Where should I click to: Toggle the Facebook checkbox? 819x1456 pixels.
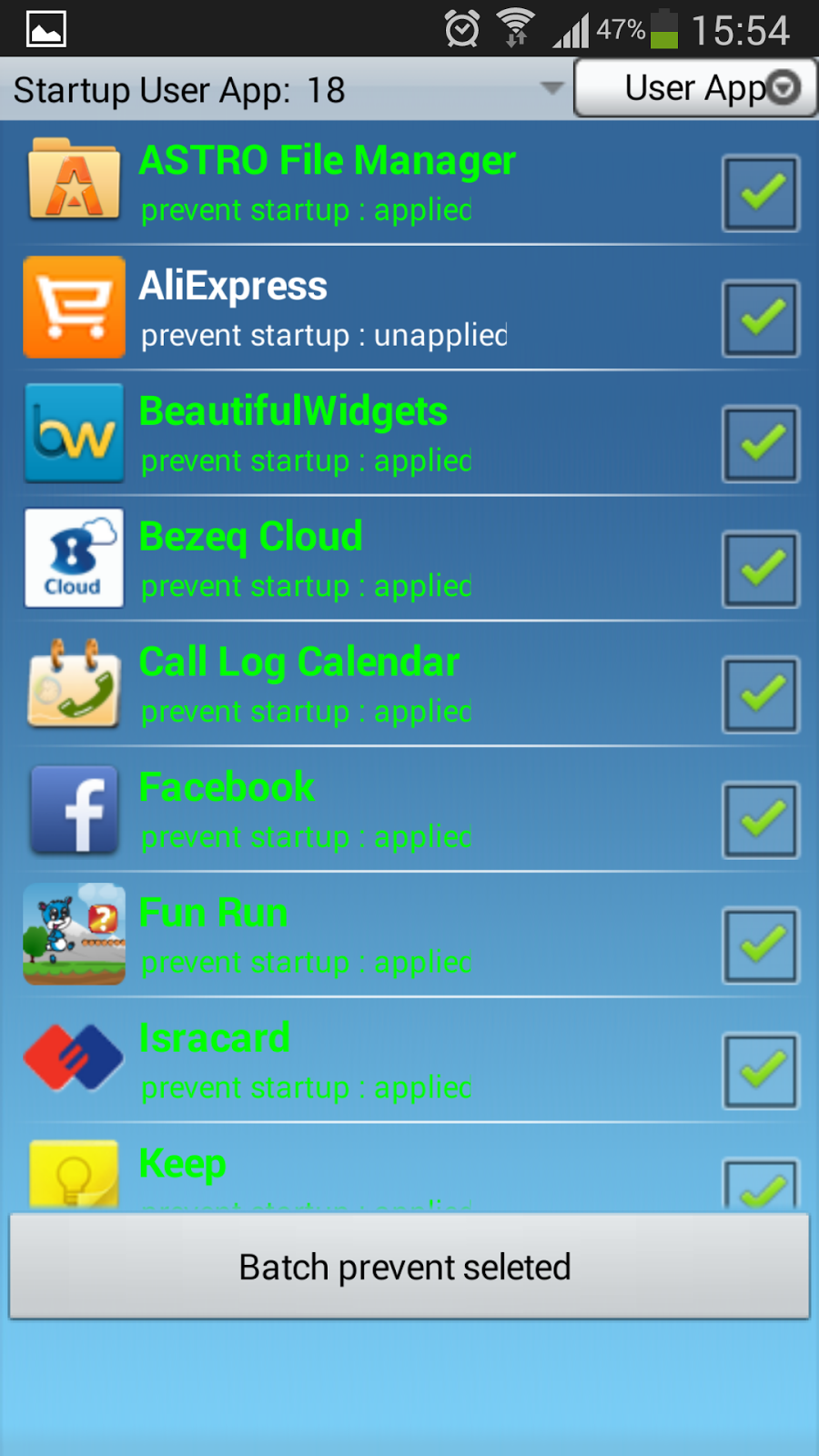761,820
